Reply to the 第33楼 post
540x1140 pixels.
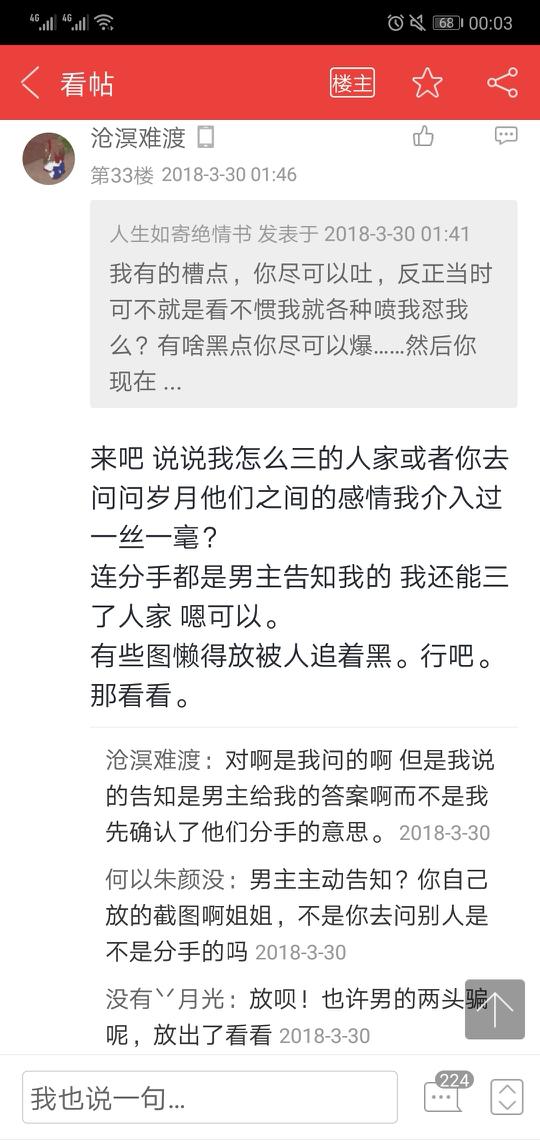506,135
